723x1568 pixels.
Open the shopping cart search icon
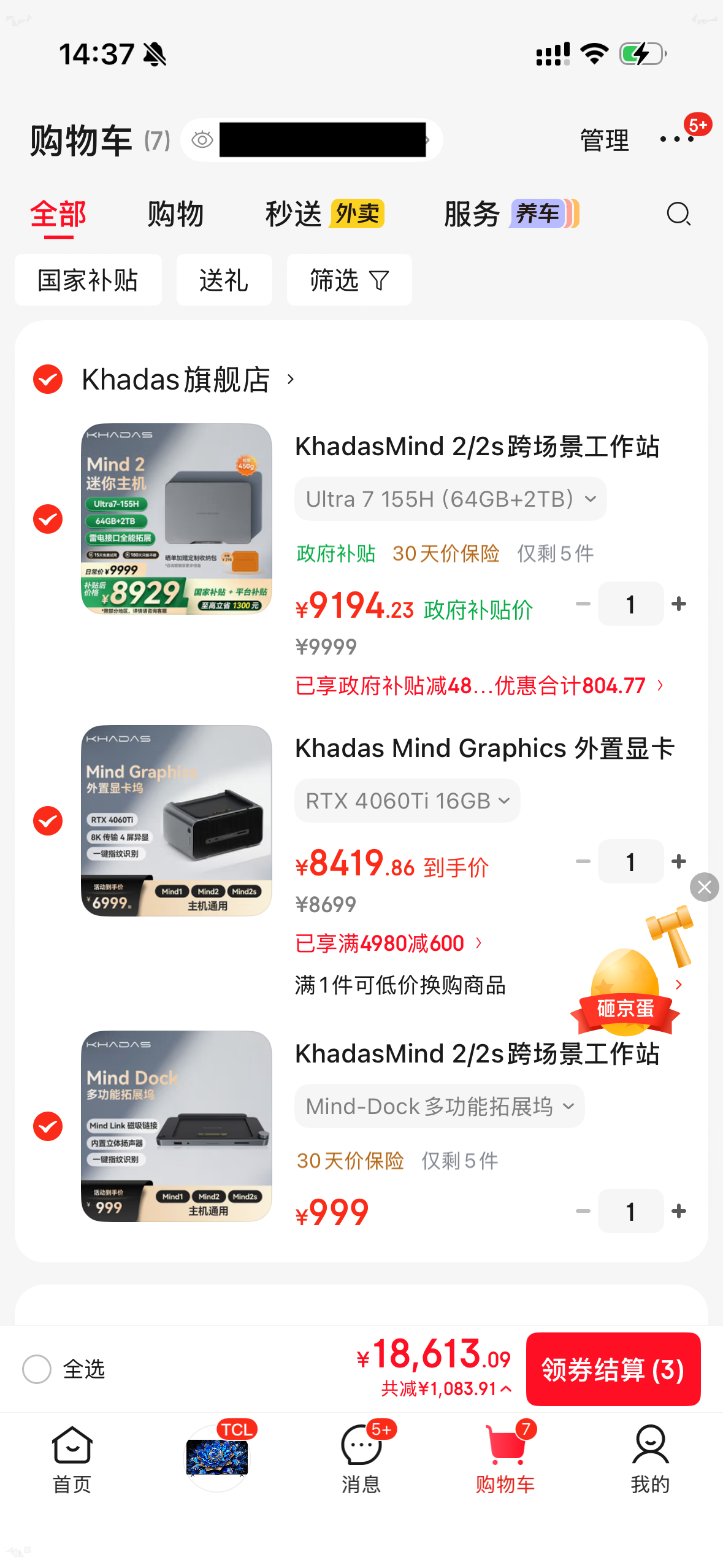(x=678, y=214)
